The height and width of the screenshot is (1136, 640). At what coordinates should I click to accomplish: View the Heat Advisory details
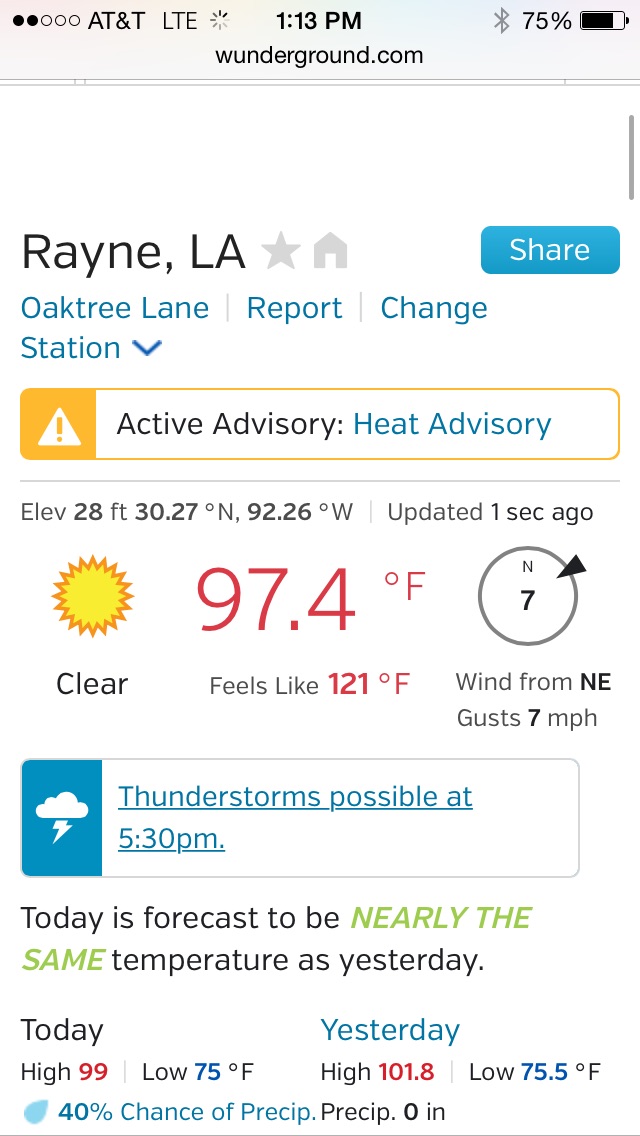tap(452, 424)
